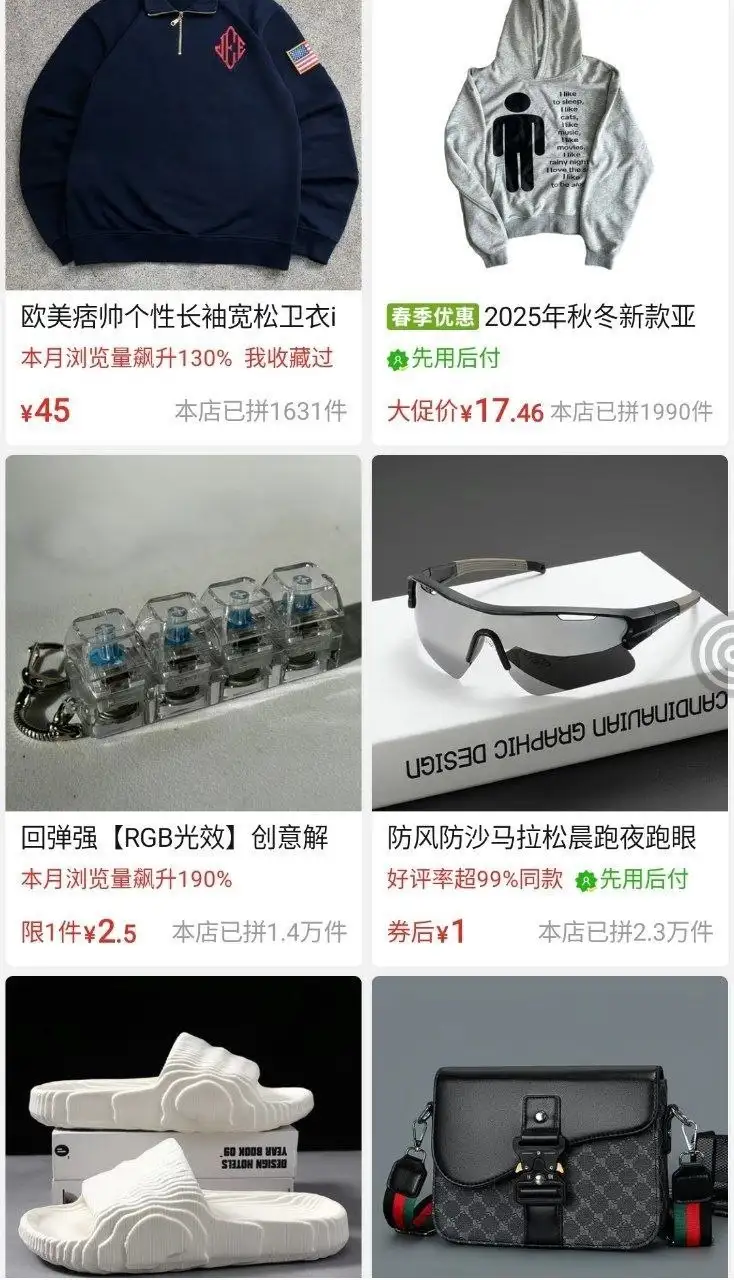Open the 回弹强【RGB光效】keychain product

click(183, 632)
